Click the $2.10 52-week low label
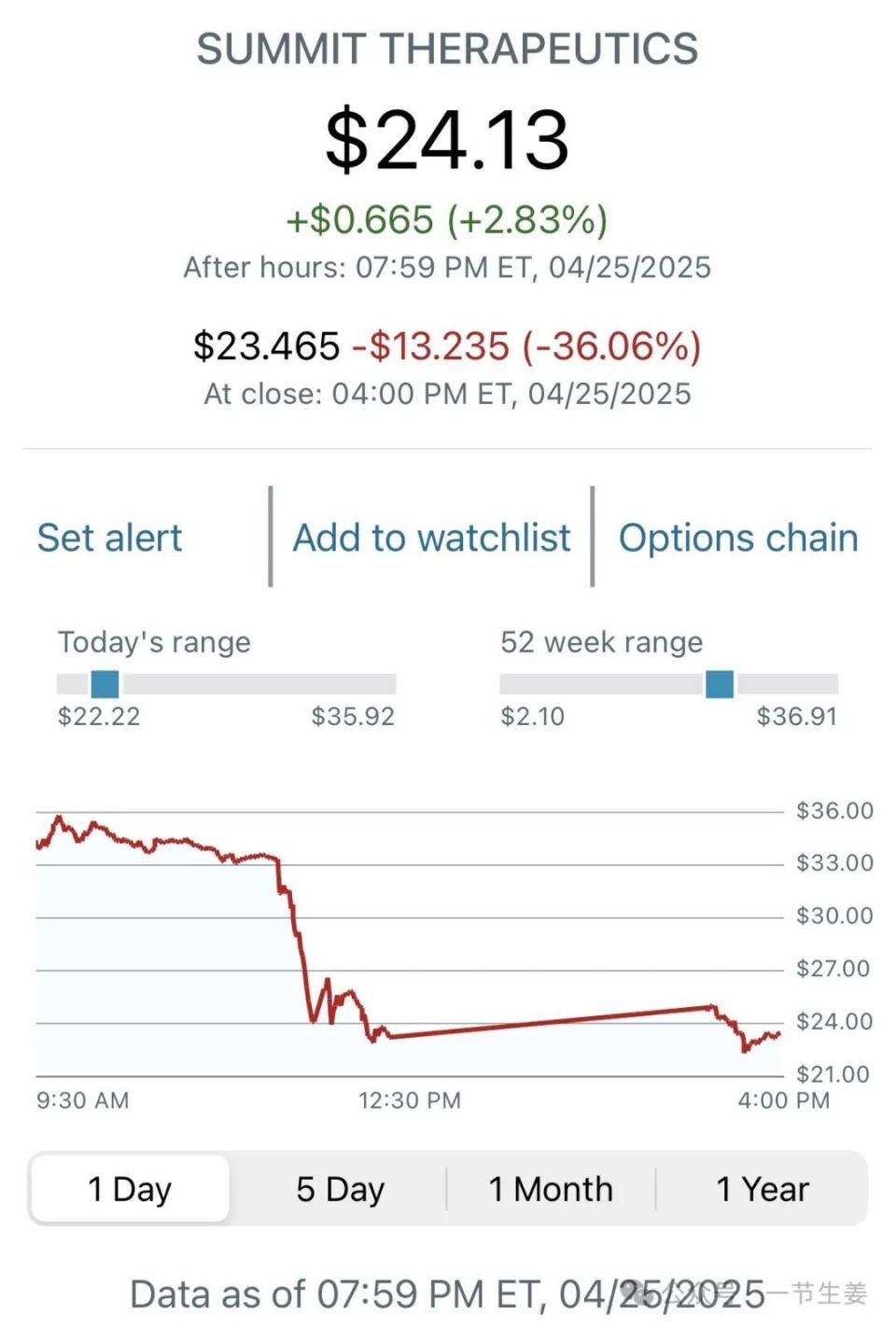Screen dimensions: 896x1329 click(x=532, y=717)
